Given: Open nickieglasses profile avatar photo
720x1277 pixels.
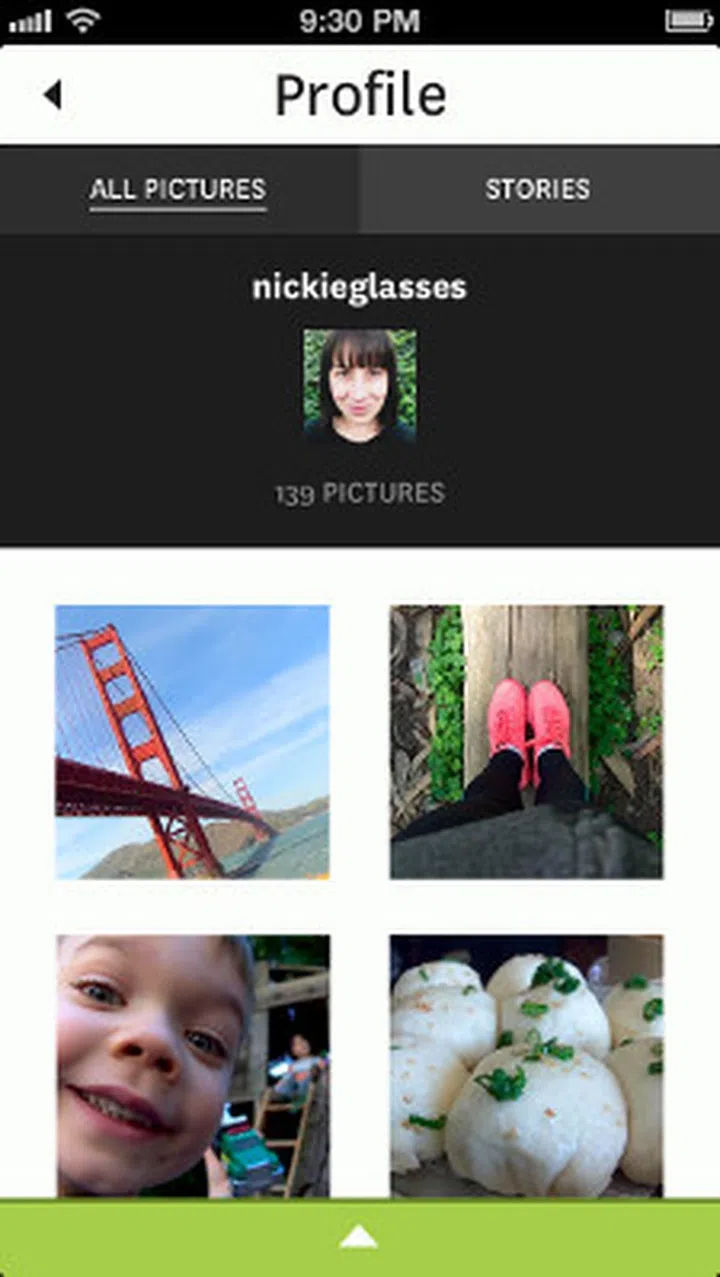Looking at the screenshot, I should 360,386.
